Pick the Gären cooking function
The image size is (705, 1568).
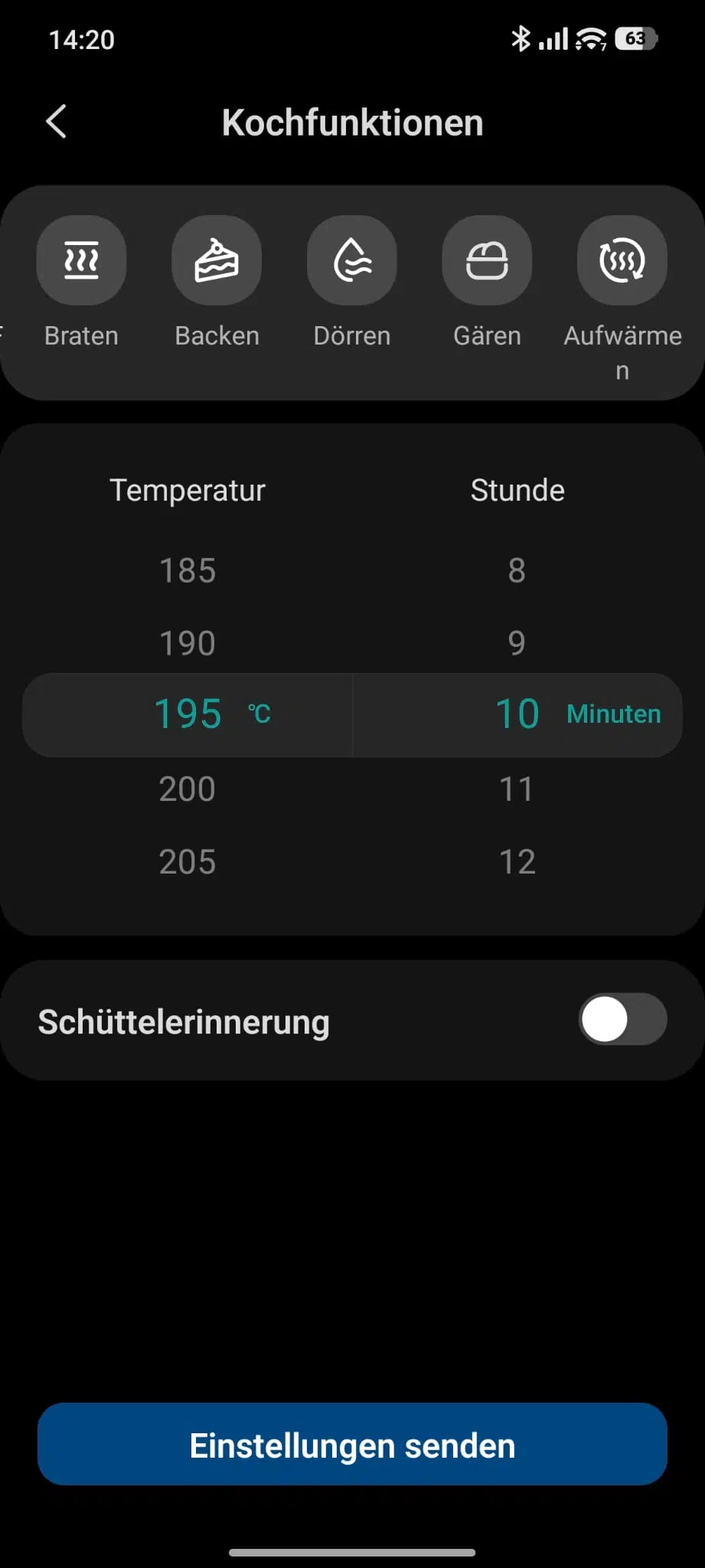click(487, 261)
